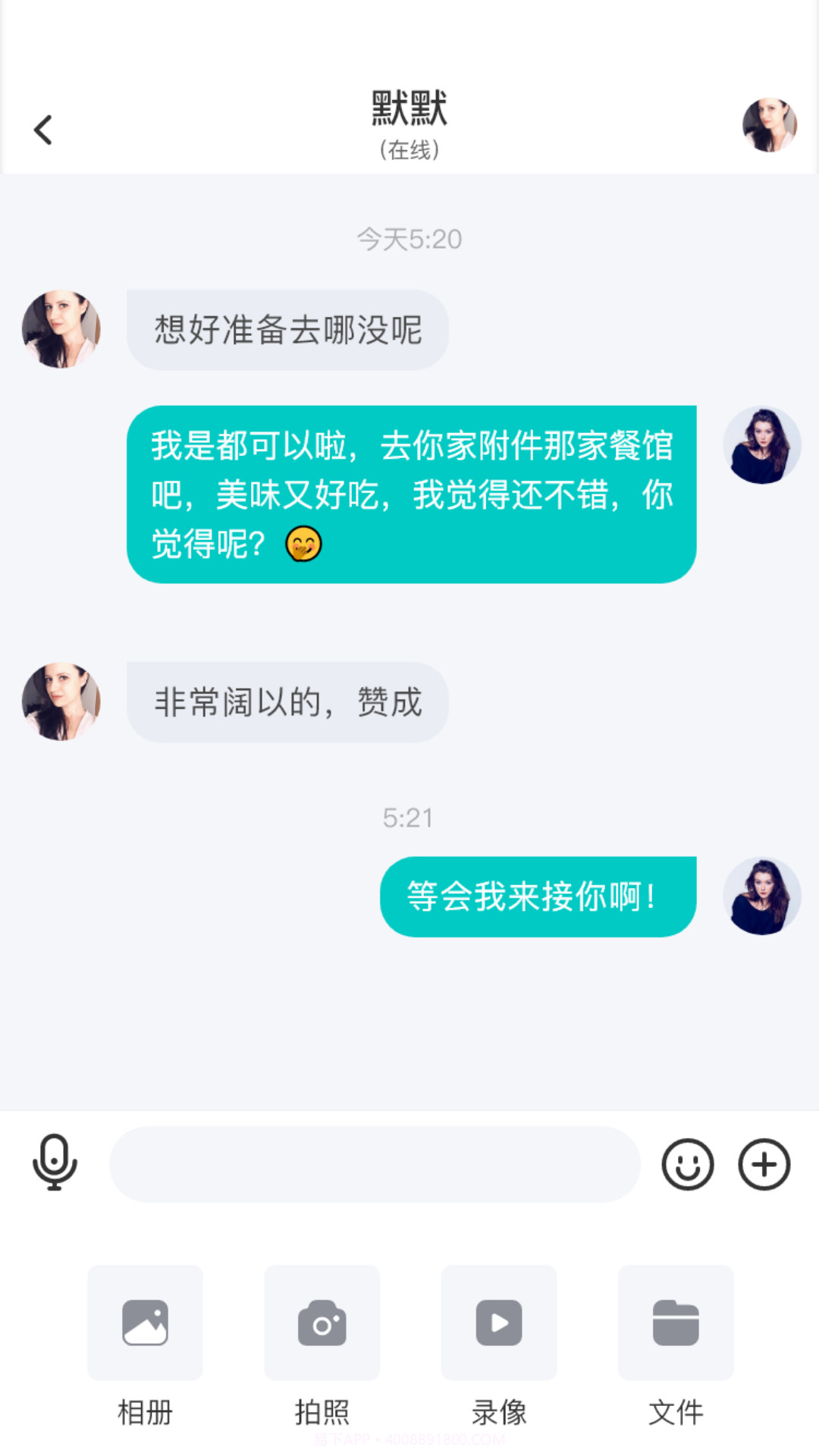Screen dimensions: 819x1456
Task: Tap the chat title 默默
Action: tap(409, 108)
